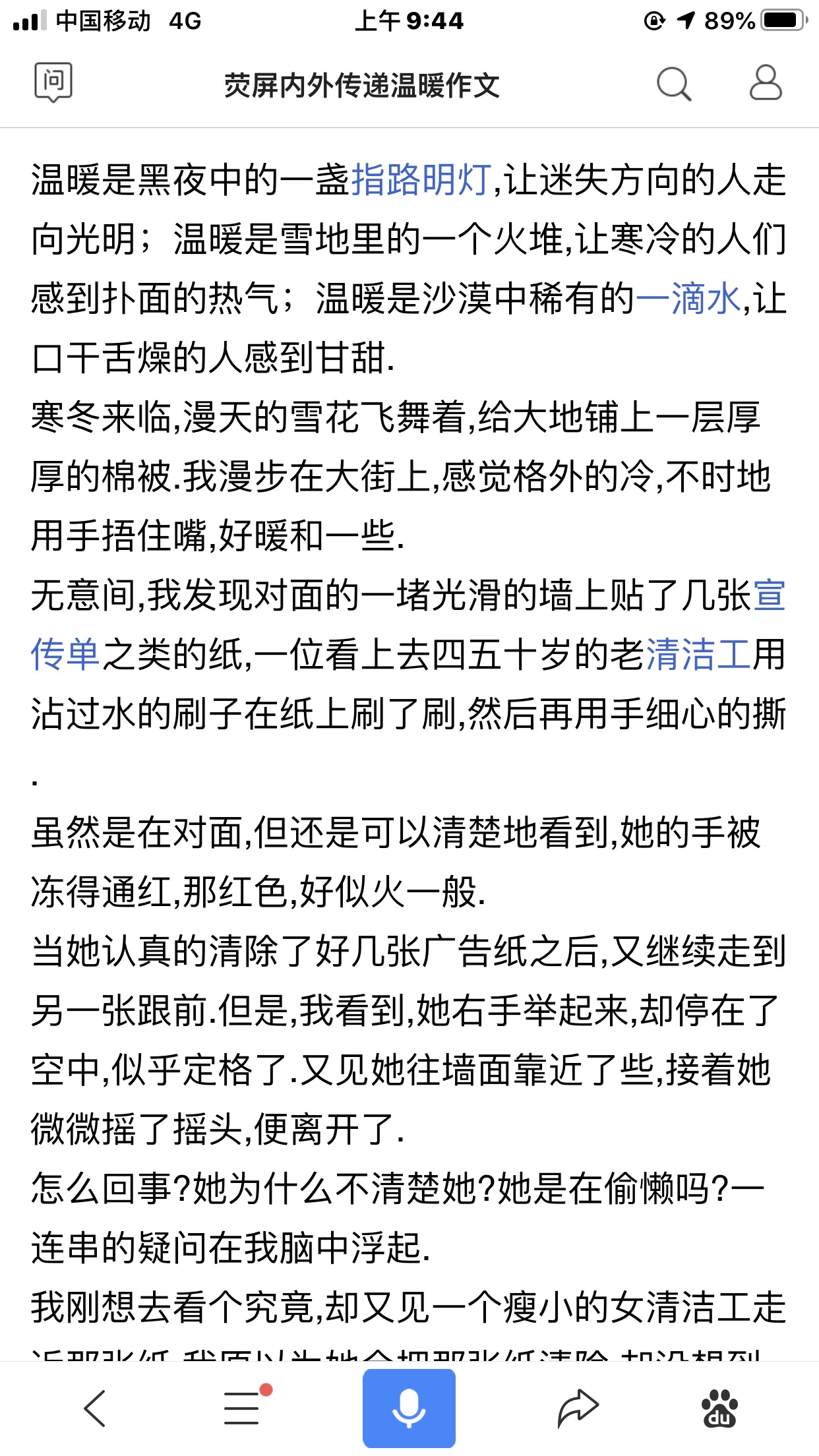Go back with the bottom arrow
The height and width of the screenshot is (1456, 819).
click(x=95, y=1408)
